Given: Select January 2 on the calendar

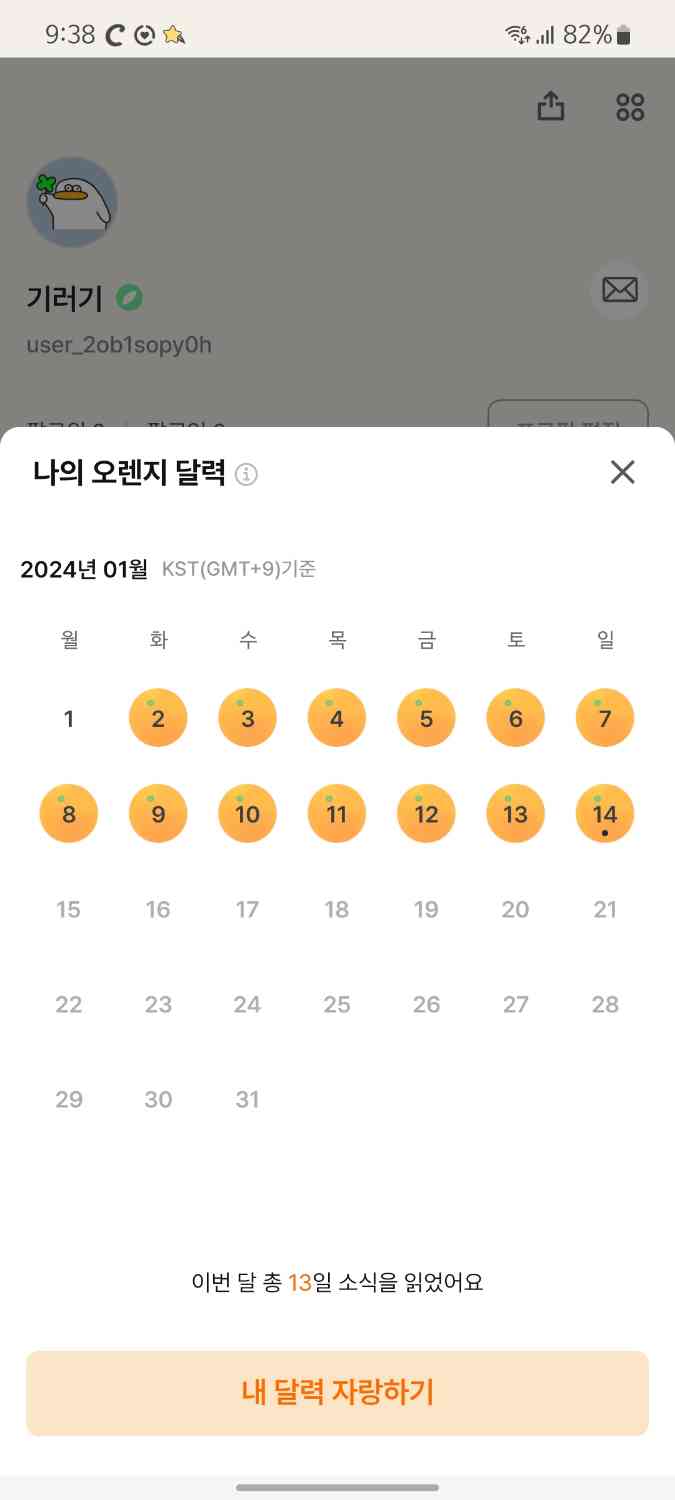Looking at the screenshot, I should point(158,718).
